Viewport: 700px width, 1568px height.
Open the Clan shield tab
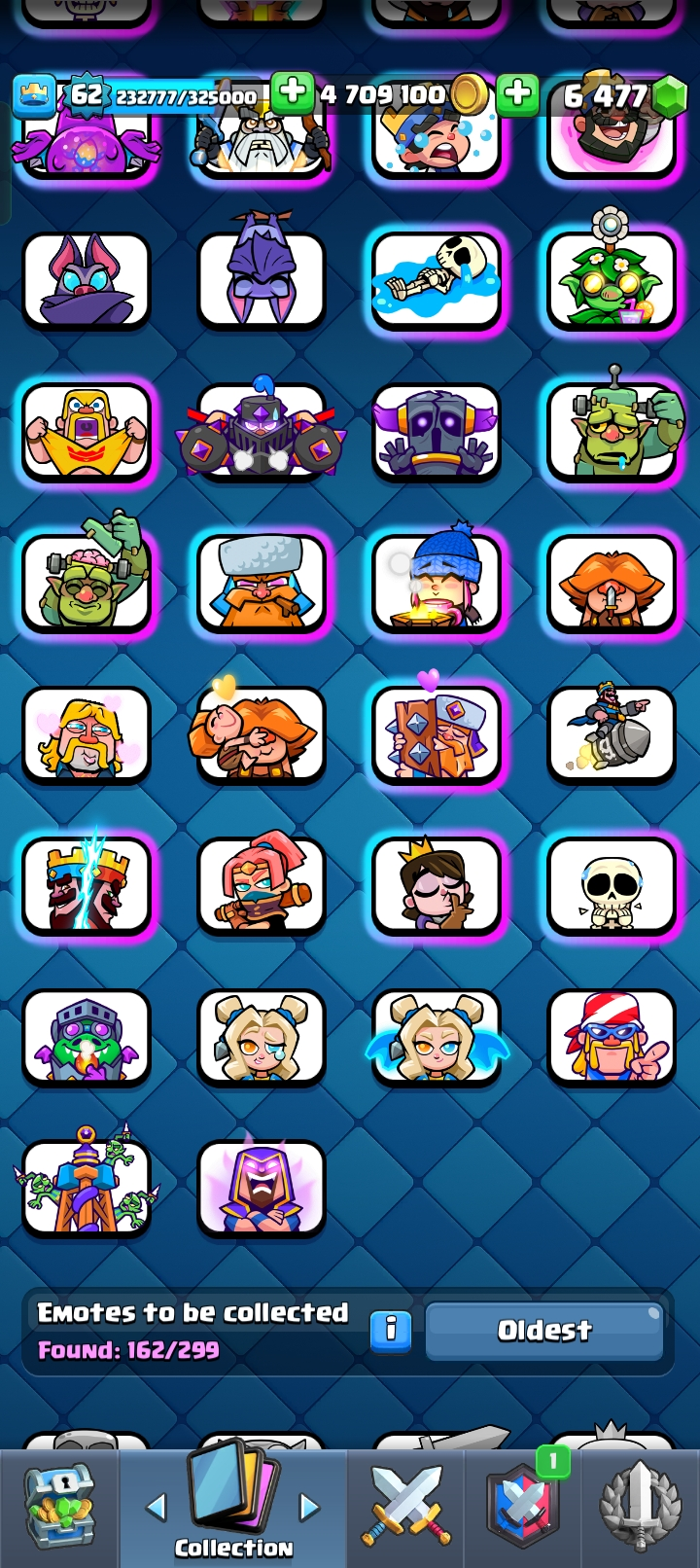click(523, 1508)
